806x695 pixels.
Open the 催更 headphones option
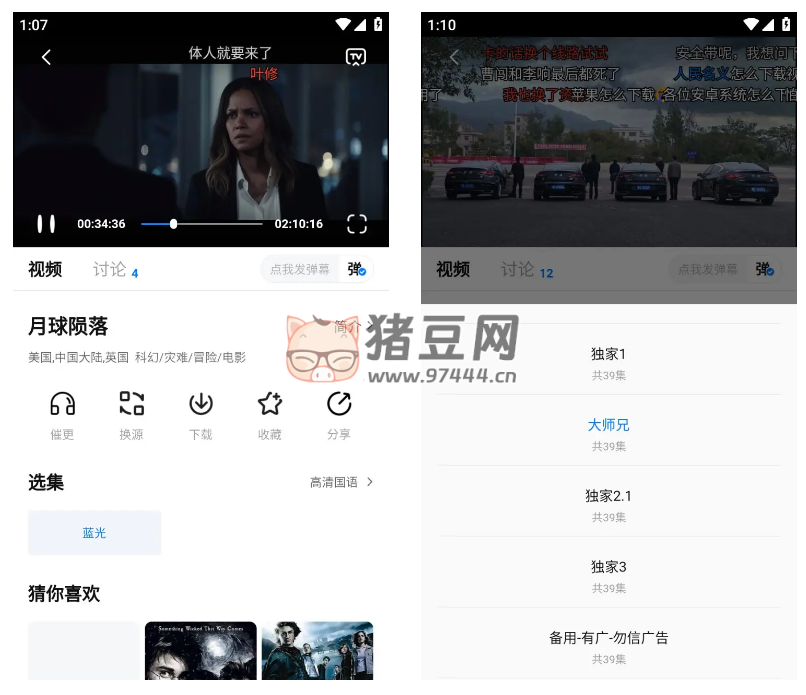click(62, 415)
